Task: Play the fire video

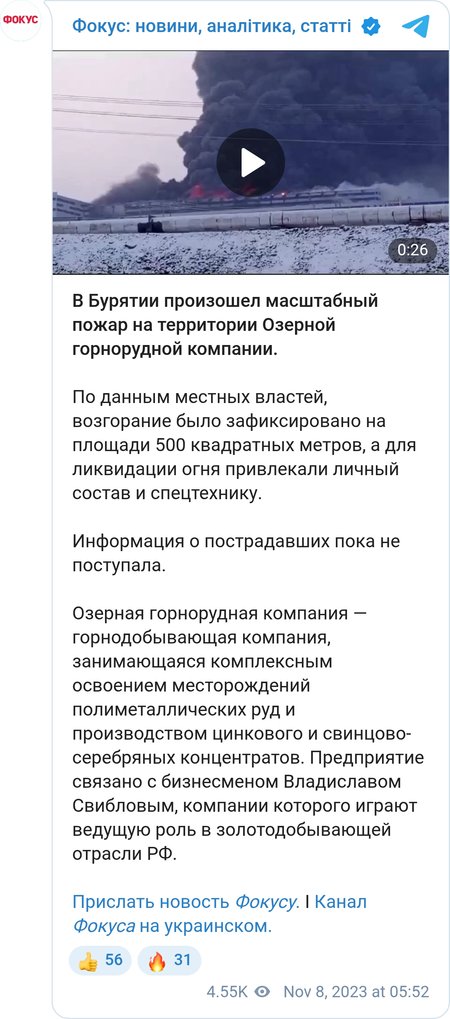Action: click(250, 162)
